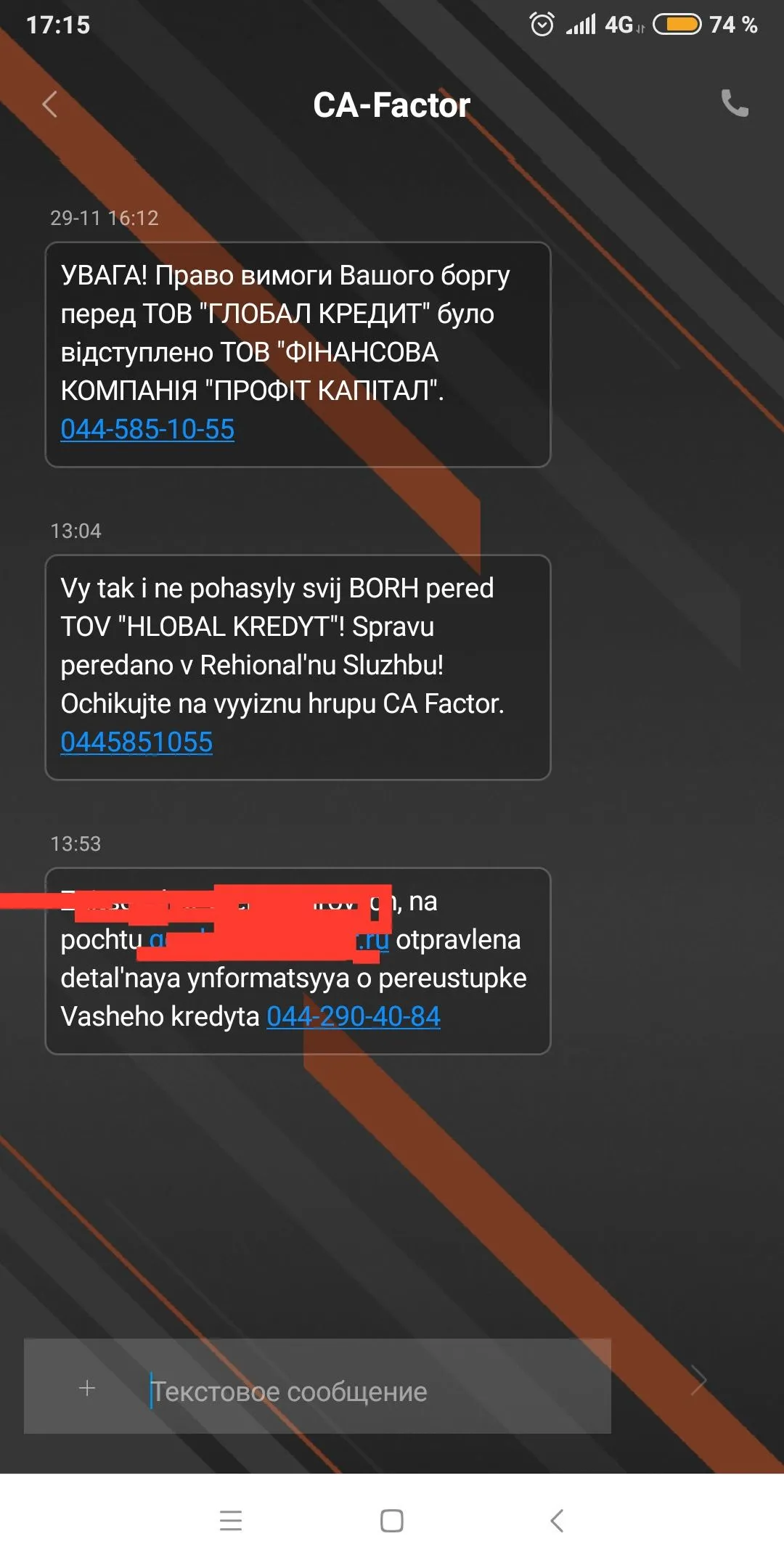Call CA-Factor with the phone icon
This screenshot has height=1568, width=784.
tap(734, 104)
